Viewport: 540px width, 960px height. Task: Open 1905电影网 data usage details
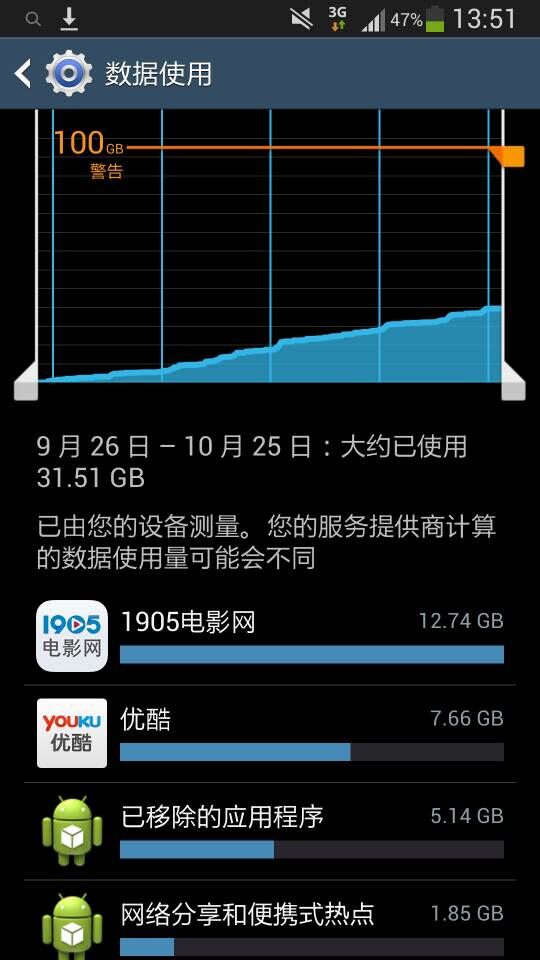point(270,636)
